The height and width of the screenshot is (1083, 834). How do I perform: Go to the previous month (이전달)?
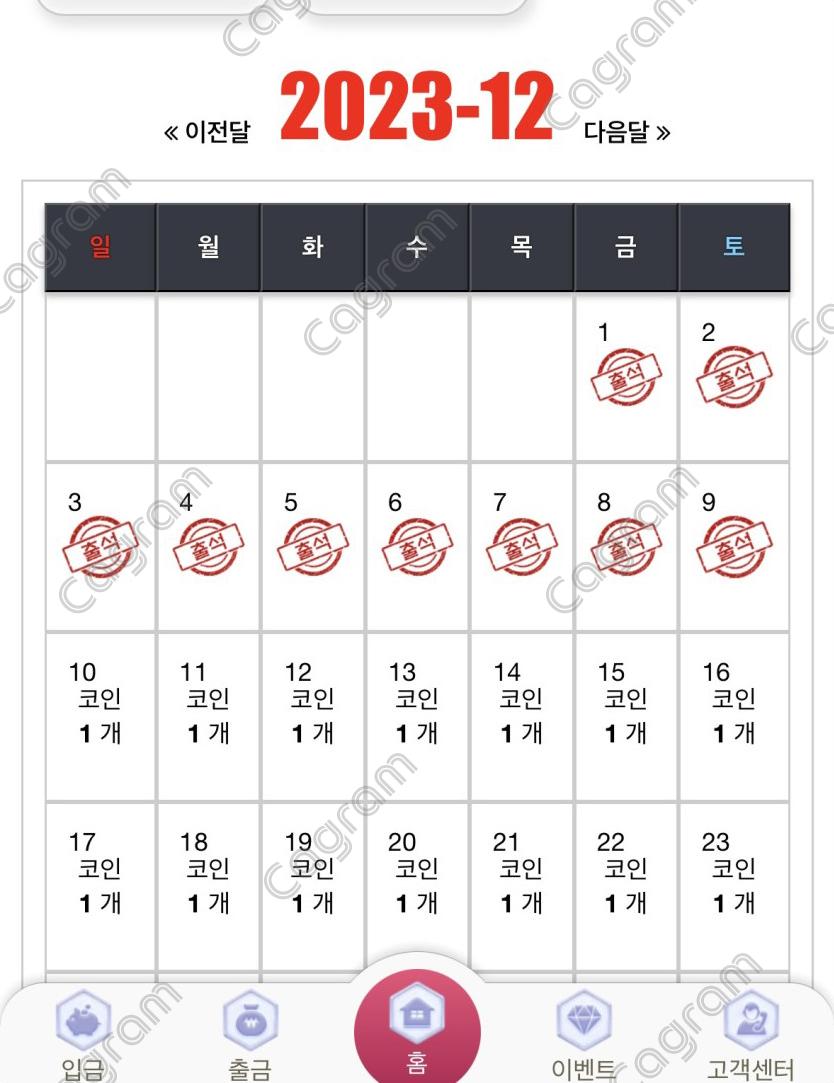(206, 132)
